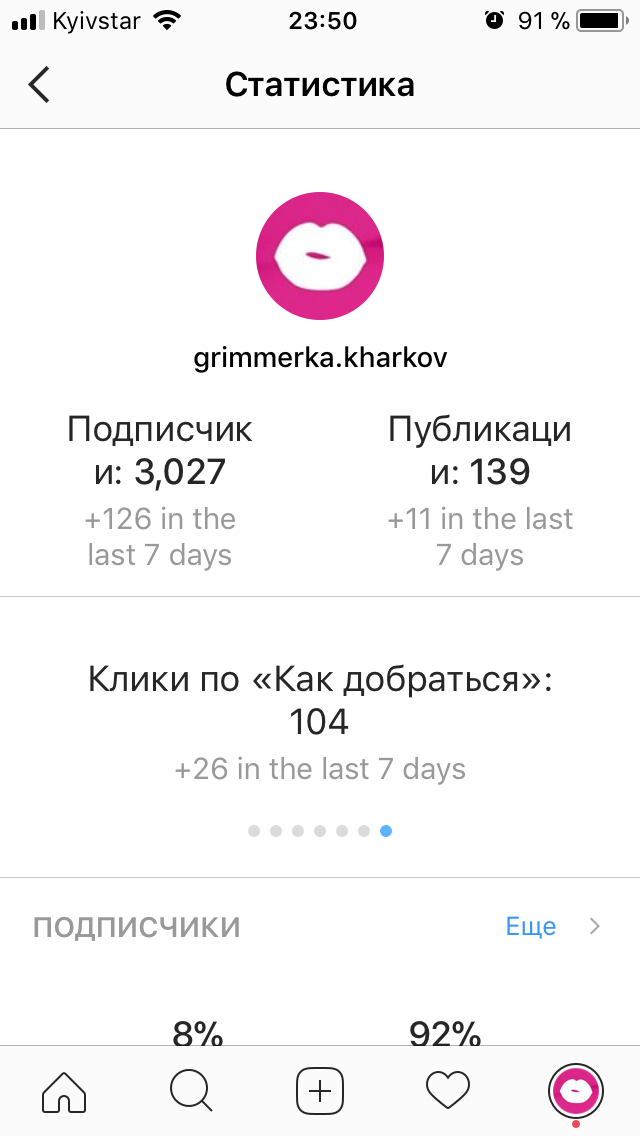Open the profile tab with lips avatar
Image resolution: width=640 pixels, height=1136 pixels.
click(575, 1091)
